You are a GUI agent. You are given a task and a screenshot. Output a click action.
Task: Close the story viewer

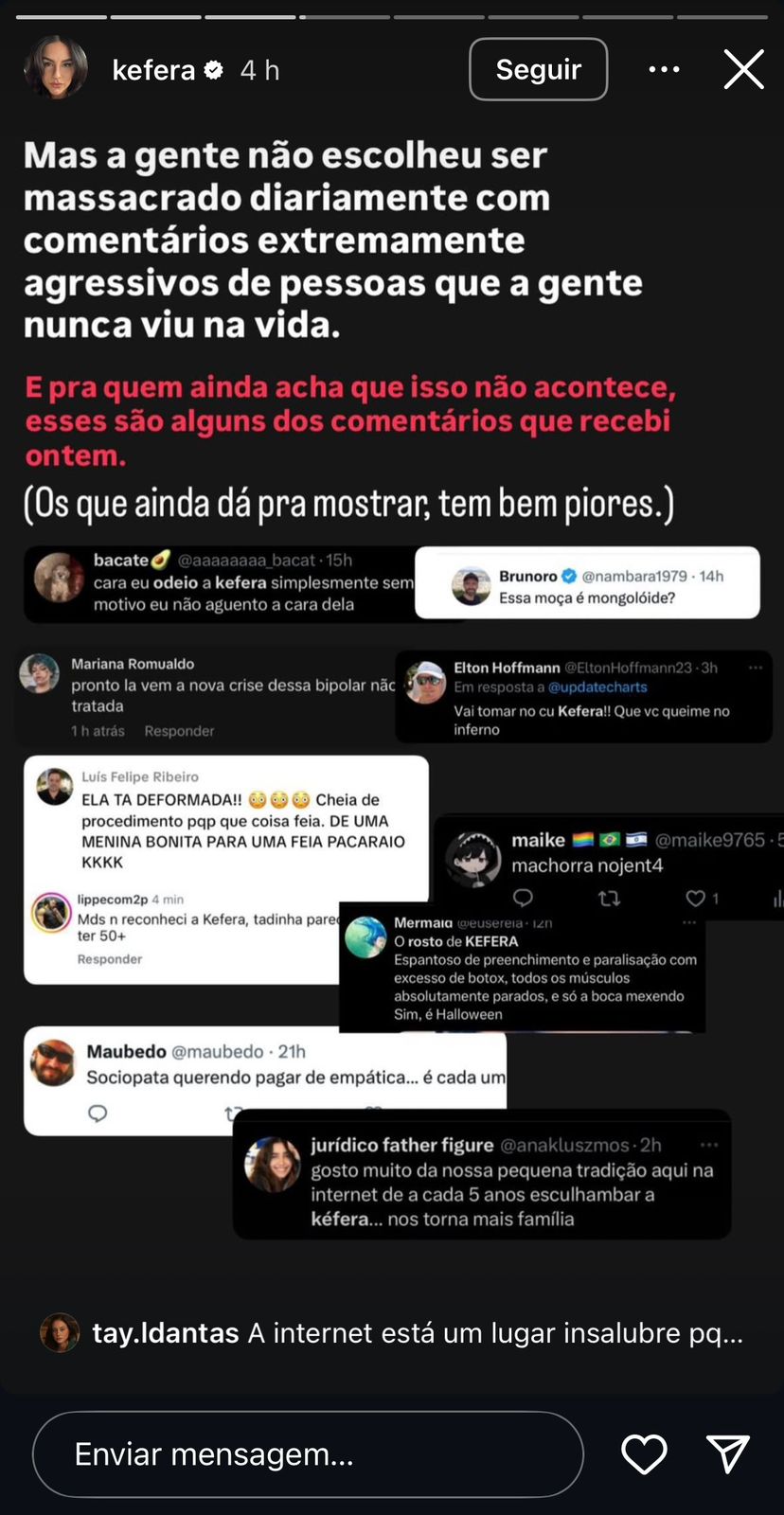click(743, 69)
